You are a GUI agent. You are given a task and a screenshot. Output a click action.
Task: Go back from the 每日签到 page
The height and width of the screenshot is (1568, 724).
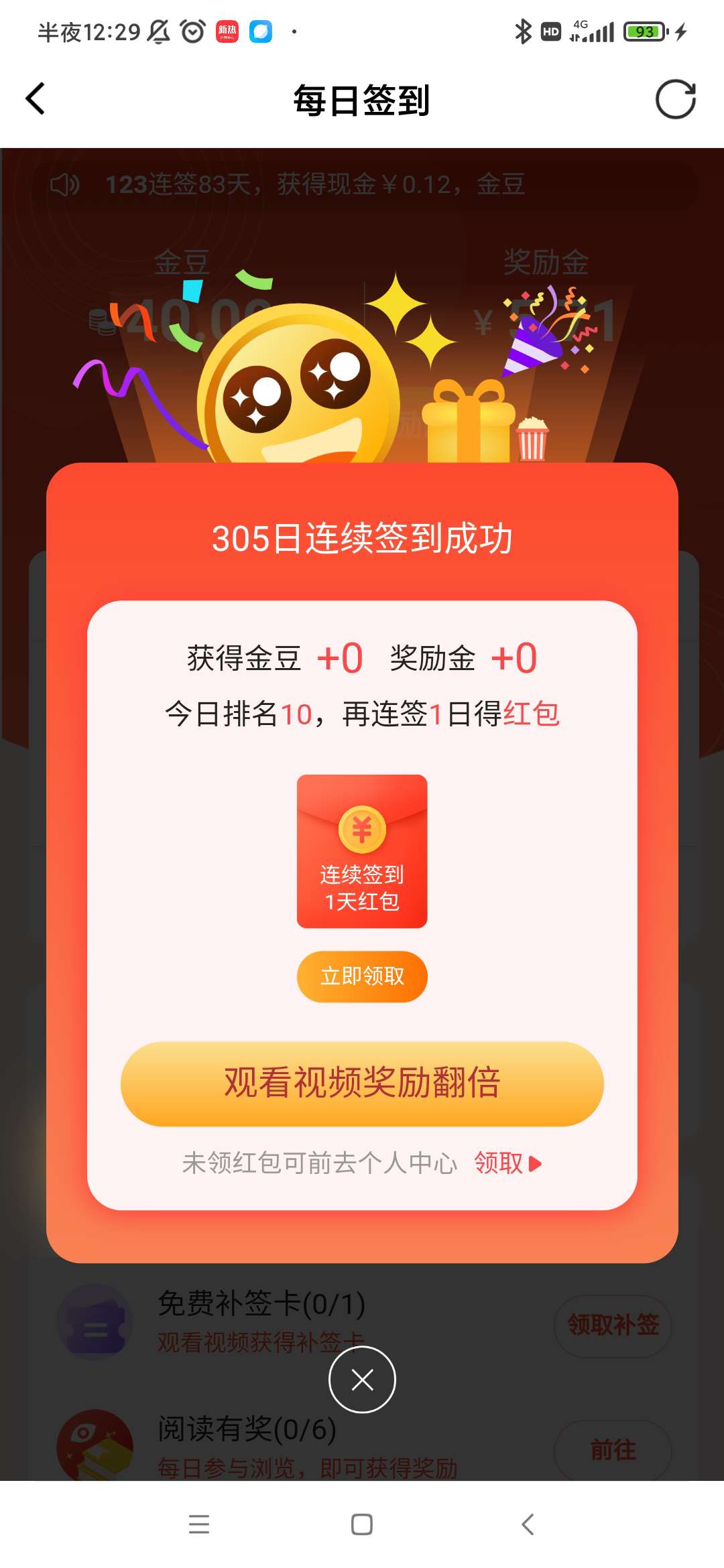click(x=35, y=100)
